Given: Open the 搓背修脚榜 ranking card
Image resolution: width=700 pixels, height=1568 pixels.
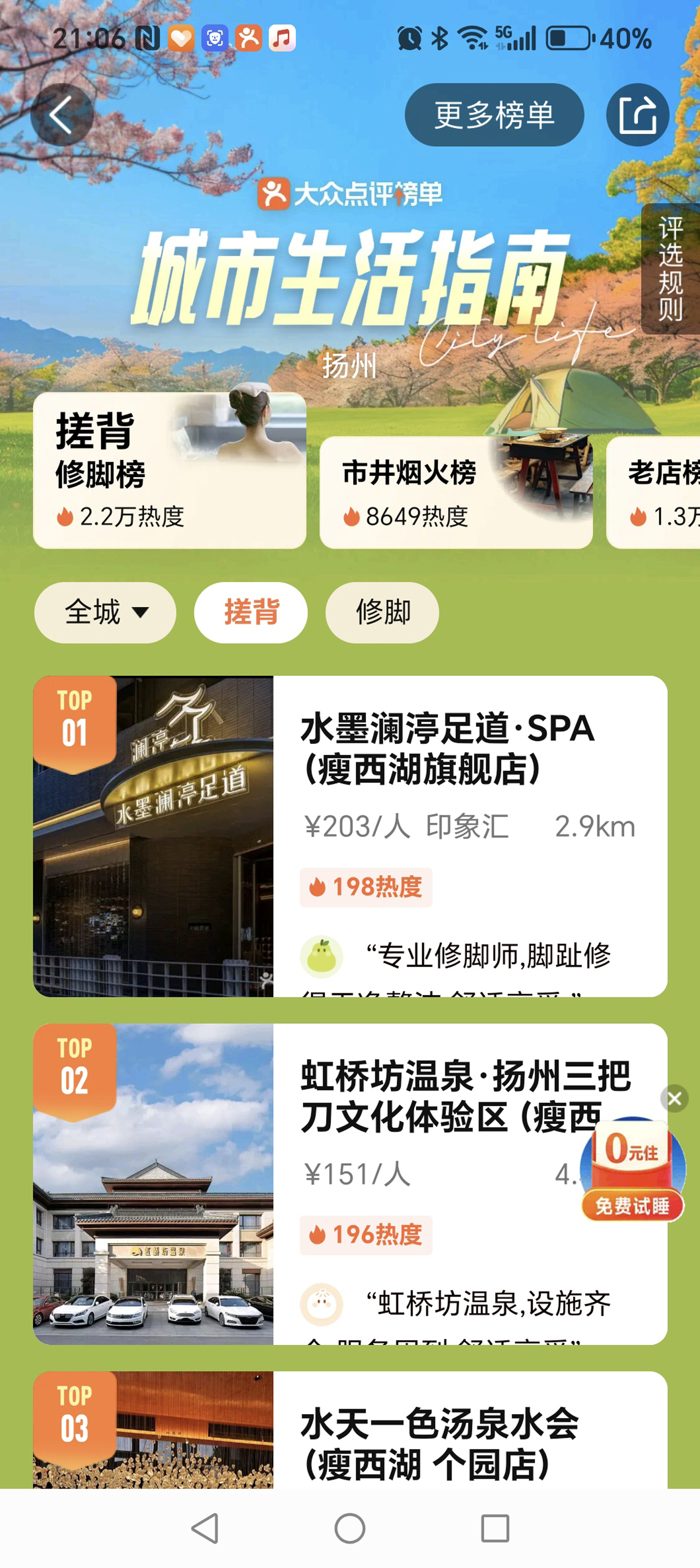Looking at the screenshot, I should tap(169, 470).
